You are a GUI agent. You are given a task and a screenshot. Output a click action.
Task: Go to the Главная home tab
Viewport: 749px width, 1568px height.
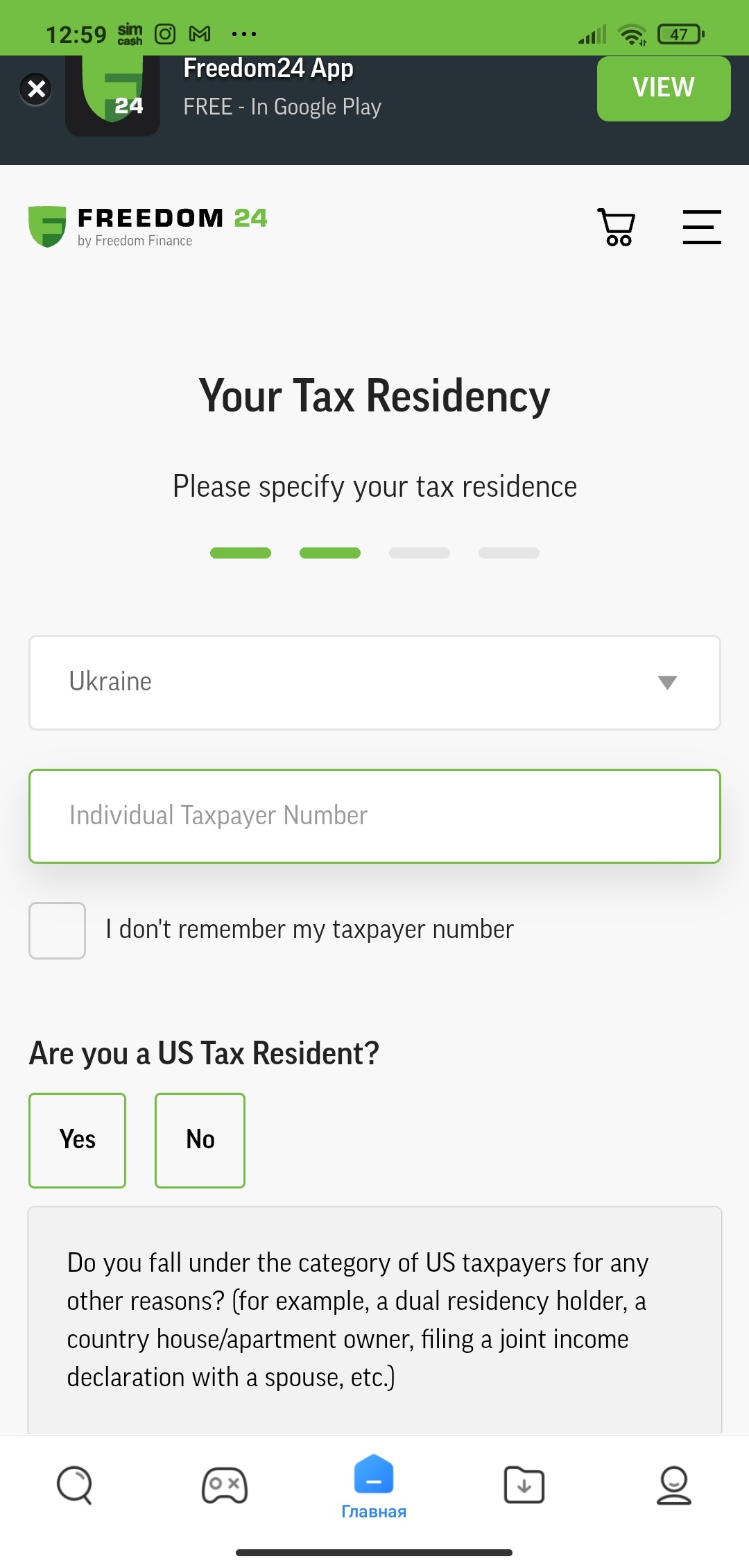tap(374, 1487)
